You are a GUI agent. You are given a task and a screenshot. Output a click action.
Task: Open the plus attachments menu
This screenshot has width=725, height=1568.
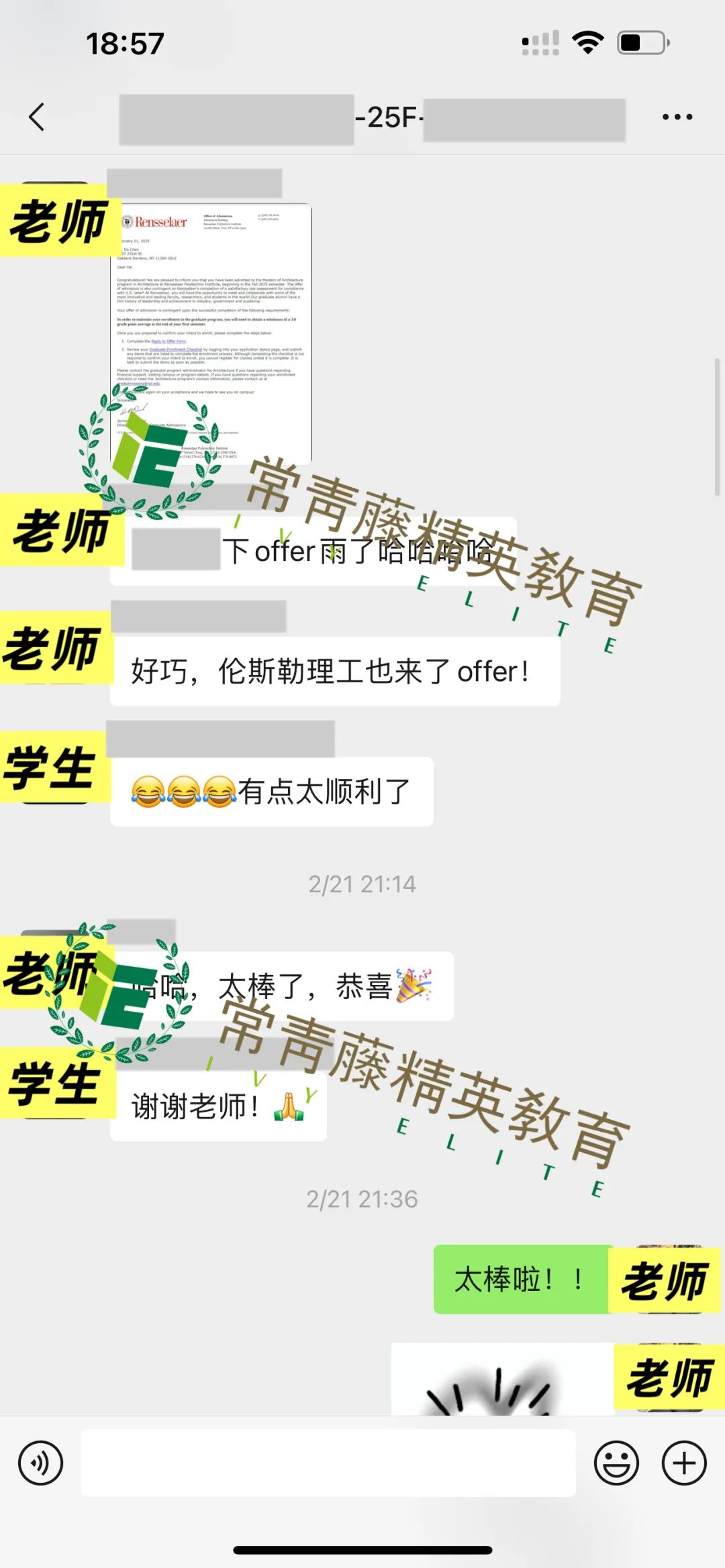coord(684,1463)
